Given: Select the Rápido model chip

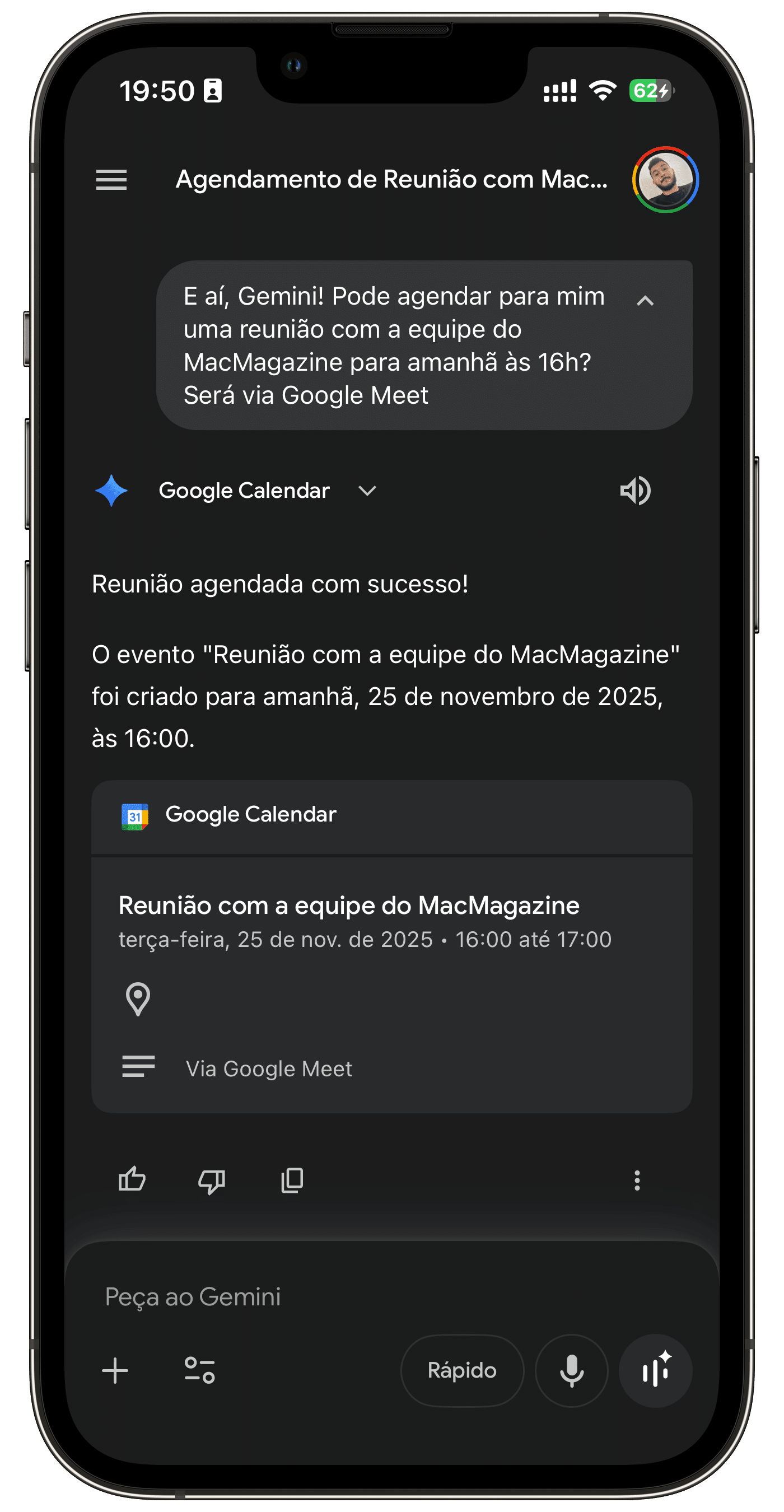Looking at the screenshot, I should [462, 1371].
